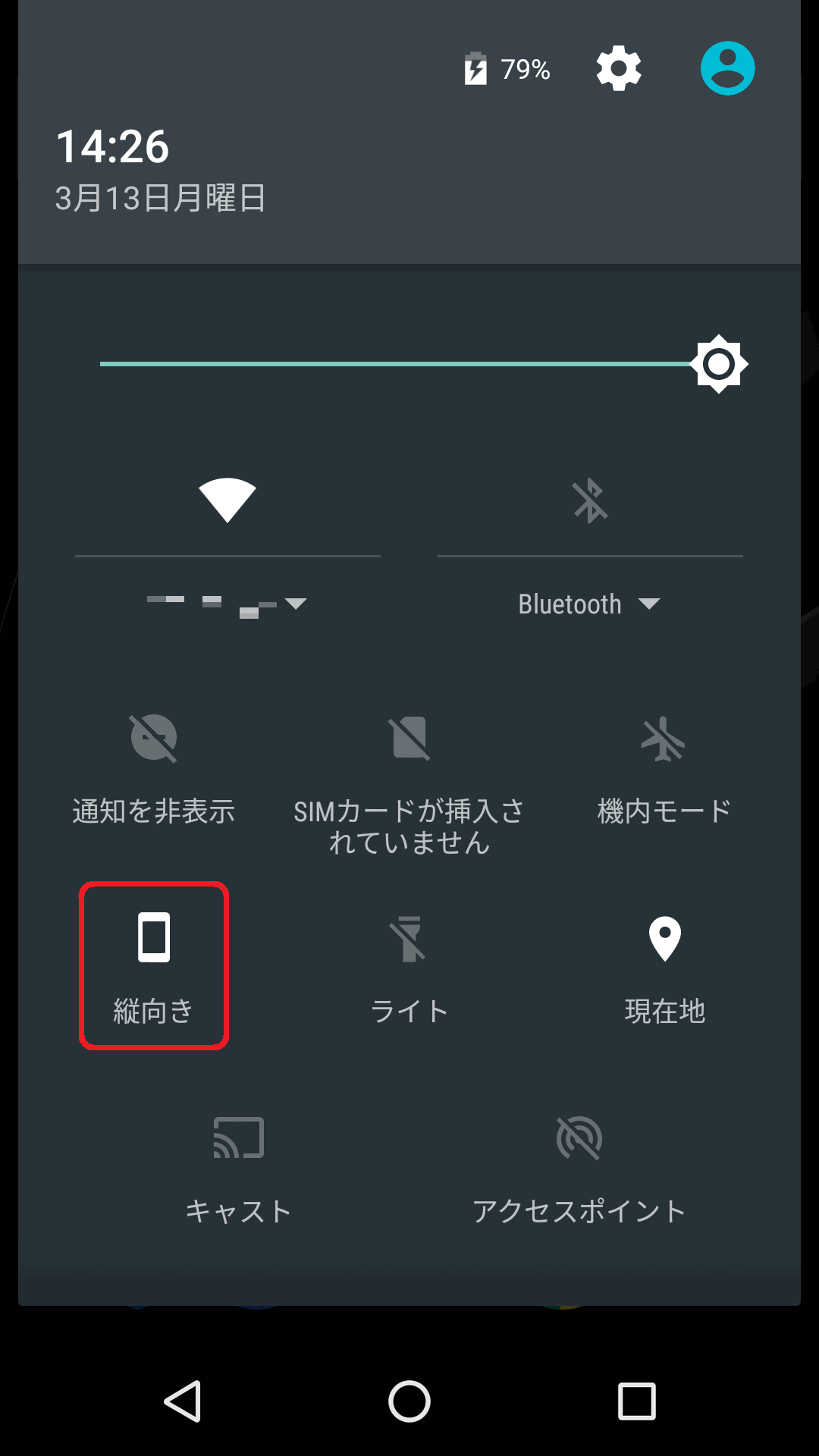Open date and time 14:26 header
819x1456 pixels.
pyautogui.click(x=113, y=147)
